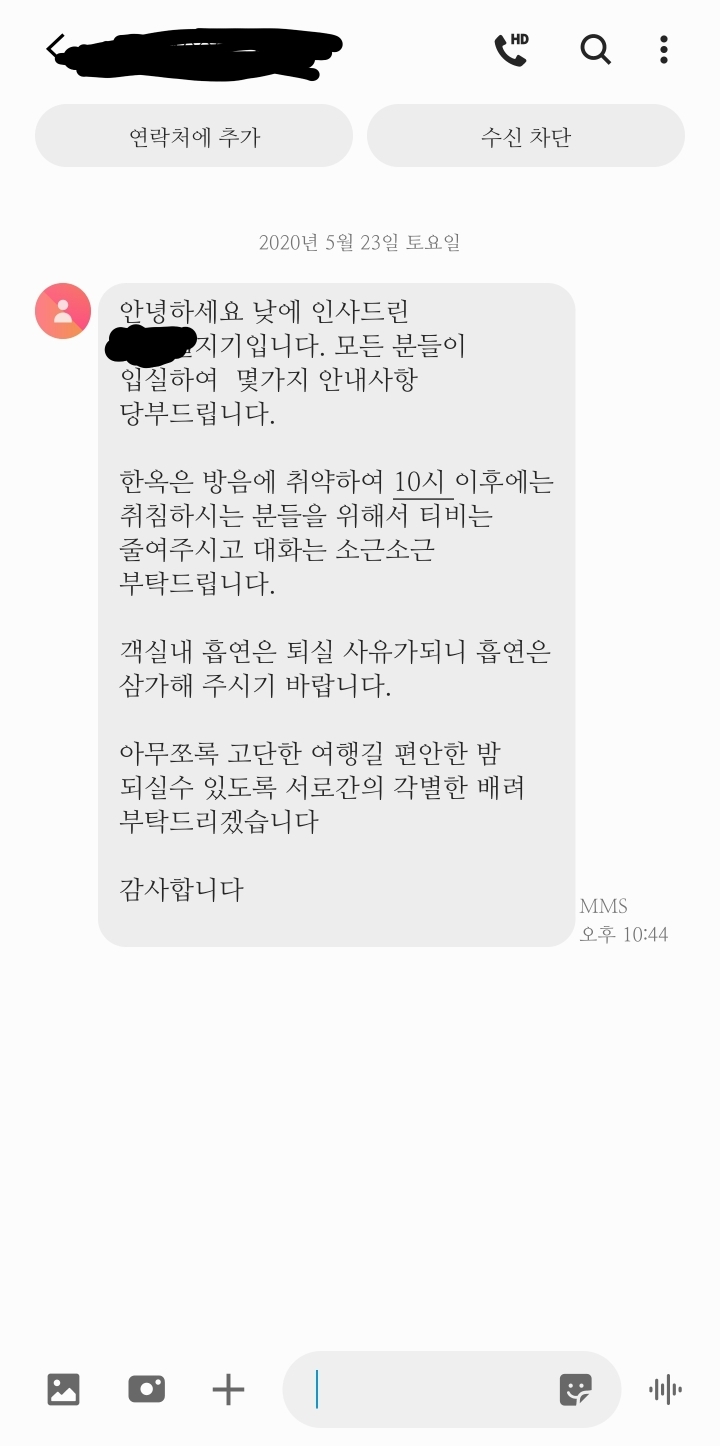Record a voice message
720x1446 pixels.
point(665,1389)
